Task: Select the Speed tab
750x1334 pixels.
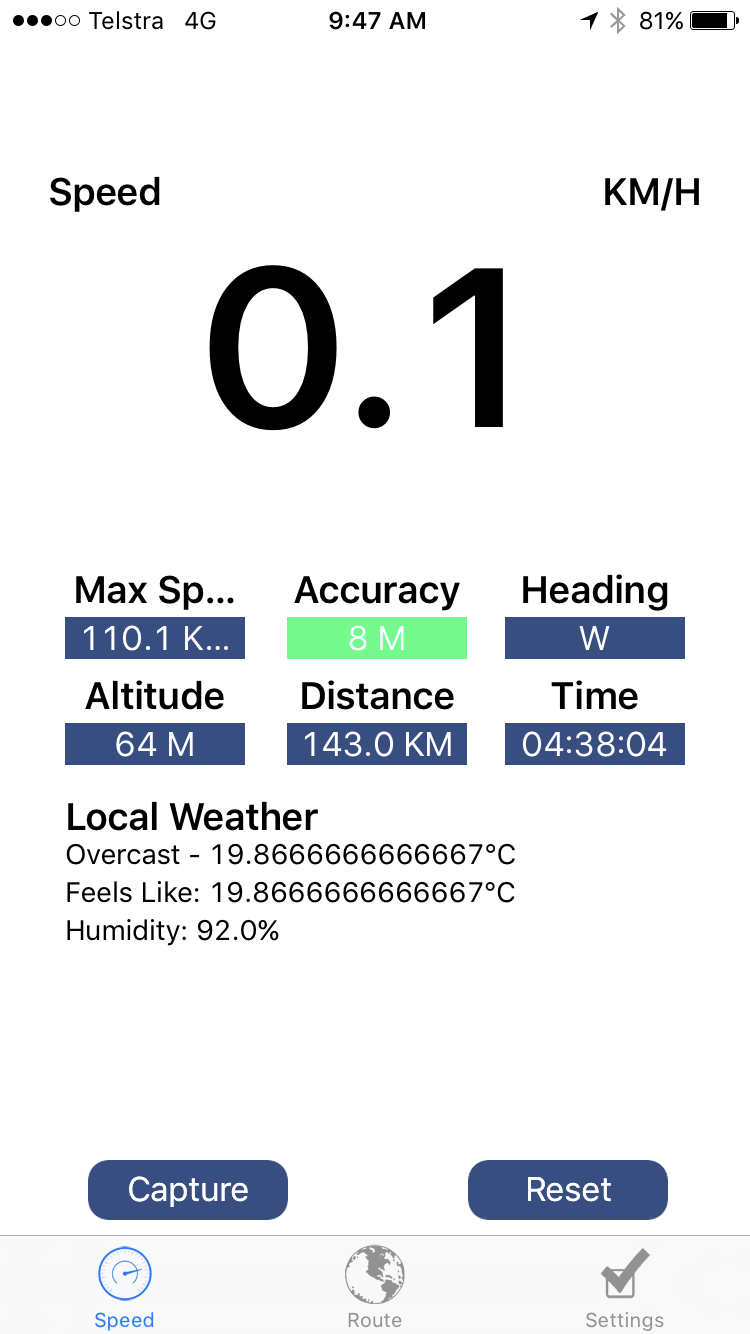Action: (125, 1286)
